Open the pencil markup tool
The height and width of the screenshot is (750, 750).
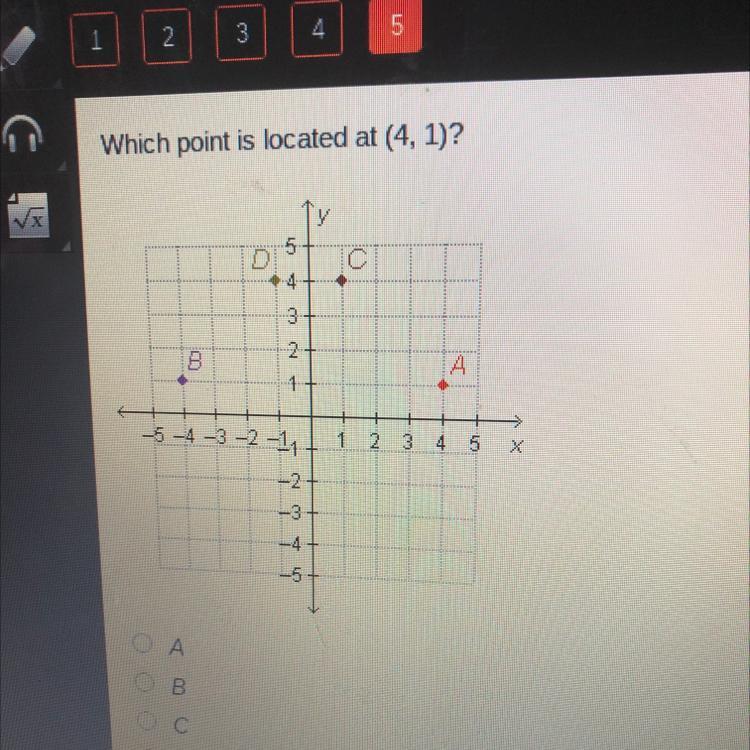pos(22,45)
